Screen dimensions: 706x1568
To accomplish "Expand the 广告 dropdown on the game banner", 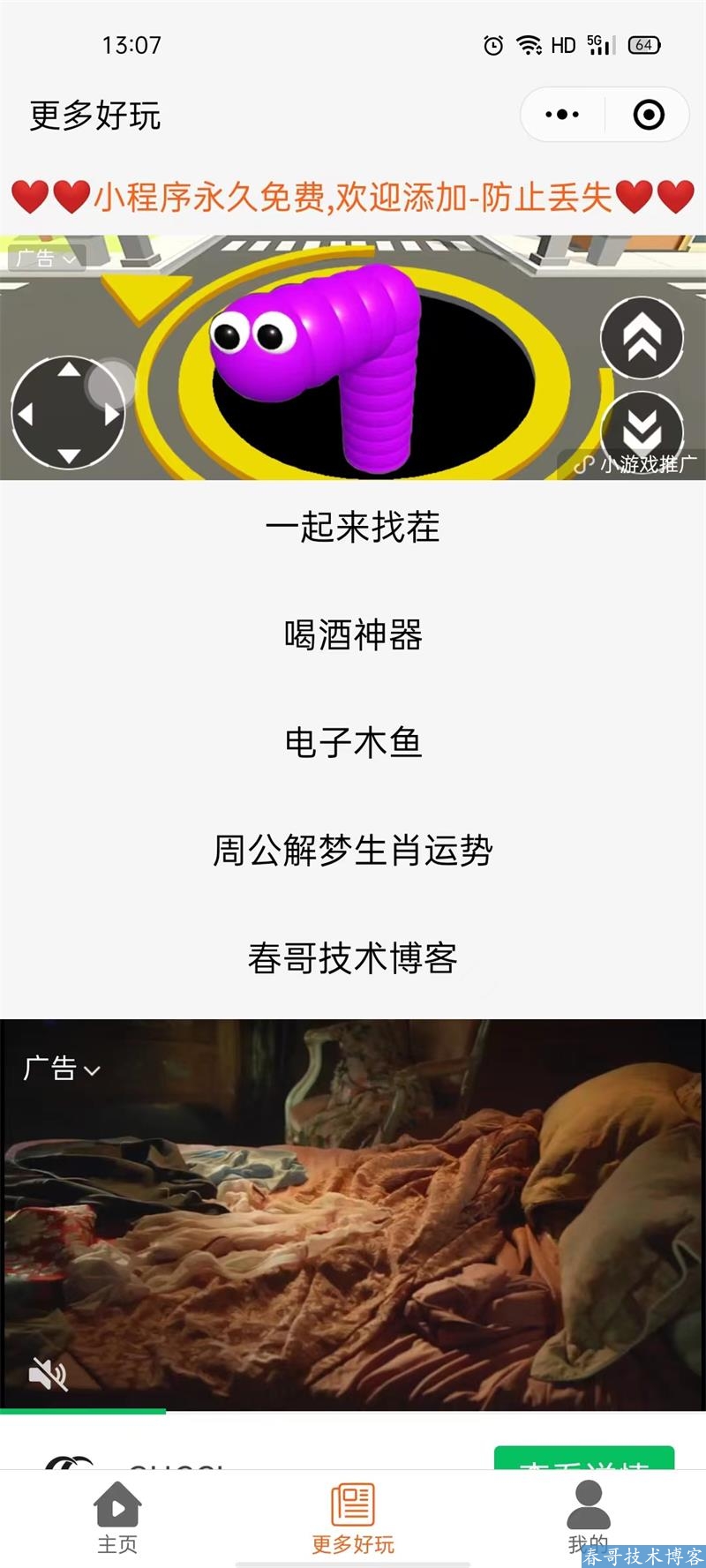I will tap(47, 258).
